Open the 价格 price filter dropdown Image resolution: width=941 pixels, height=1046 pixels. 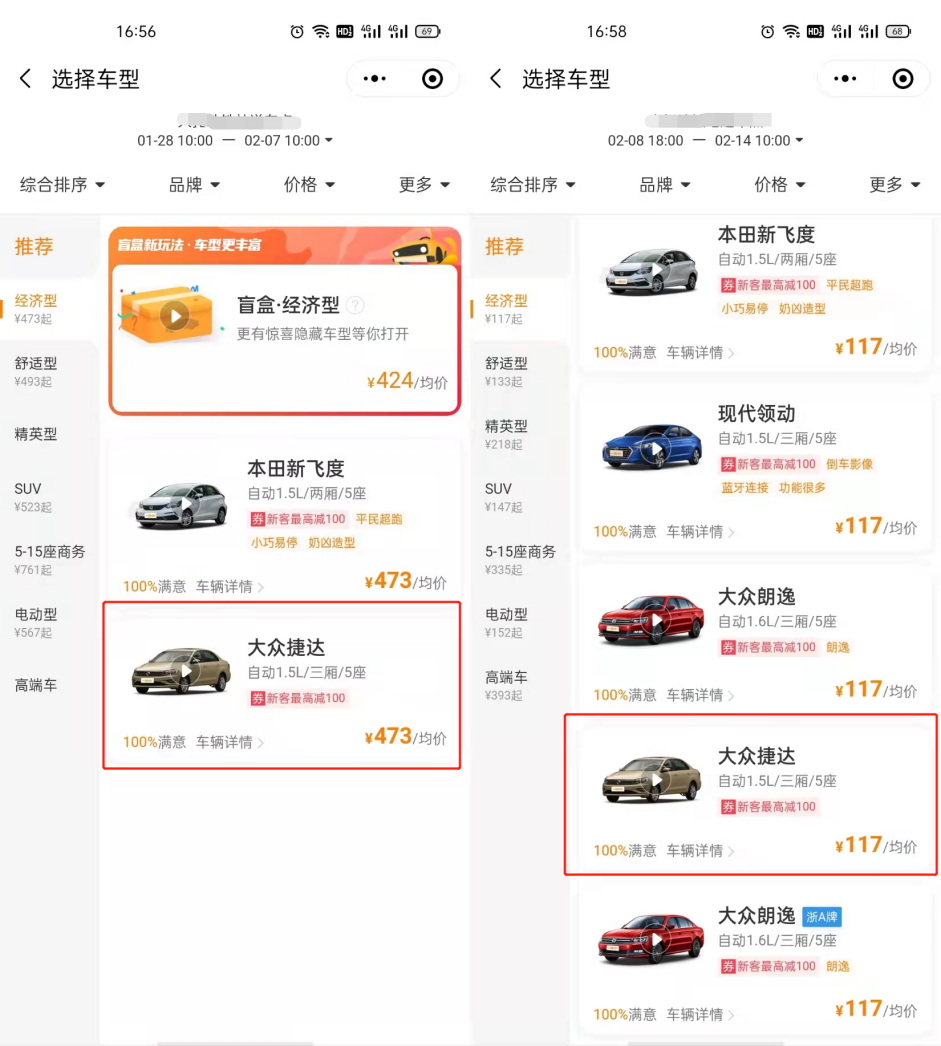pos(309,184)
